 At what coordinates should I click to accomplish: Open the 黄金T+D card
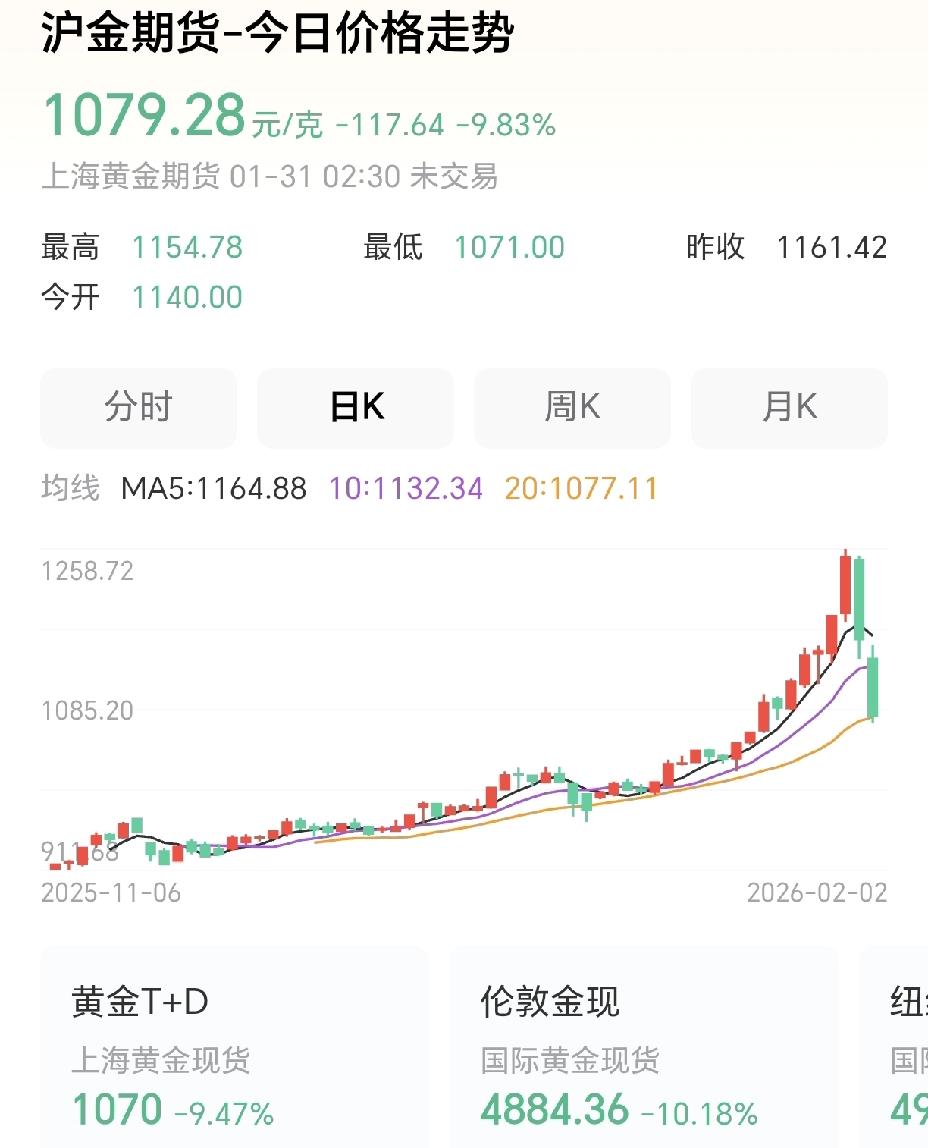click(x=234, y=1047)
